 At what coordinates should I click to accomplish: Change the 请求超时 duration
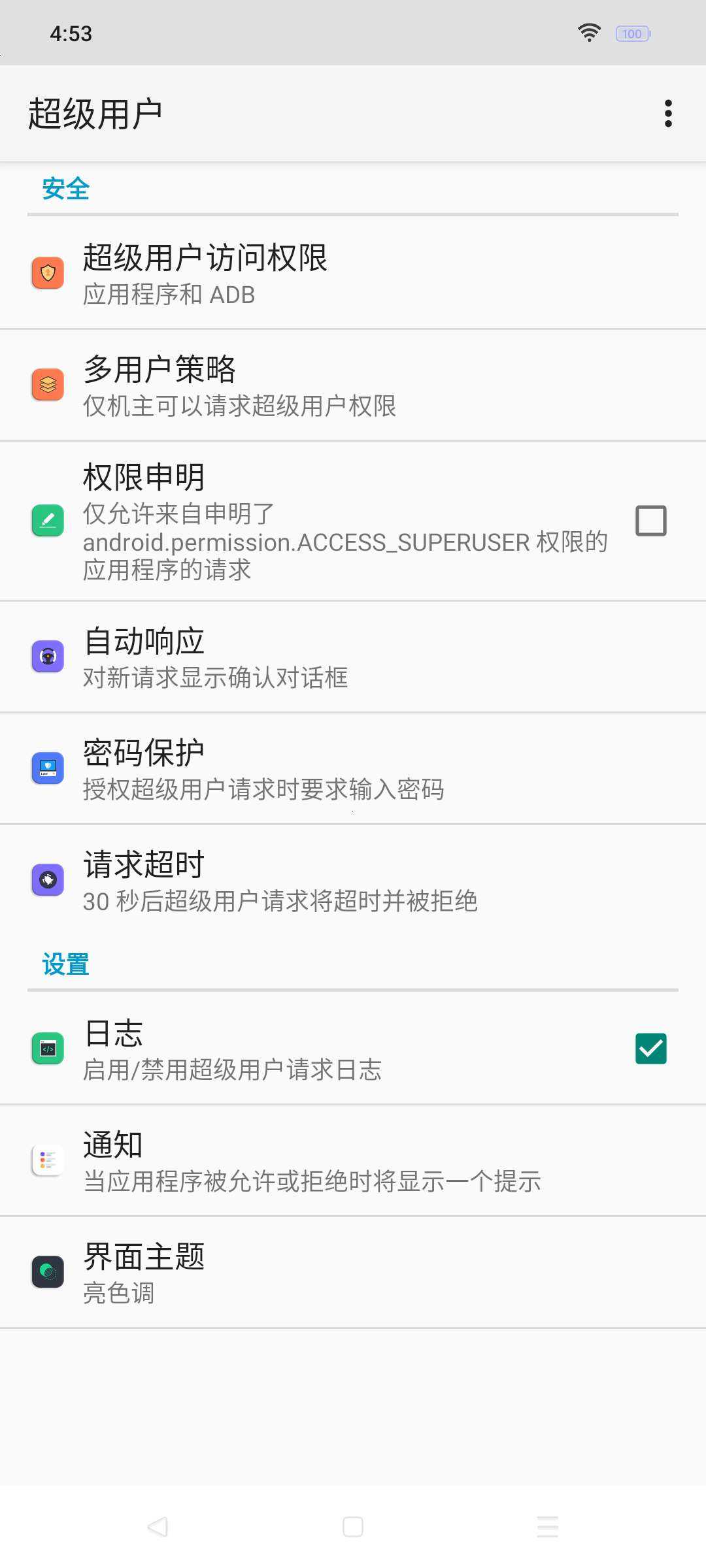353,880
